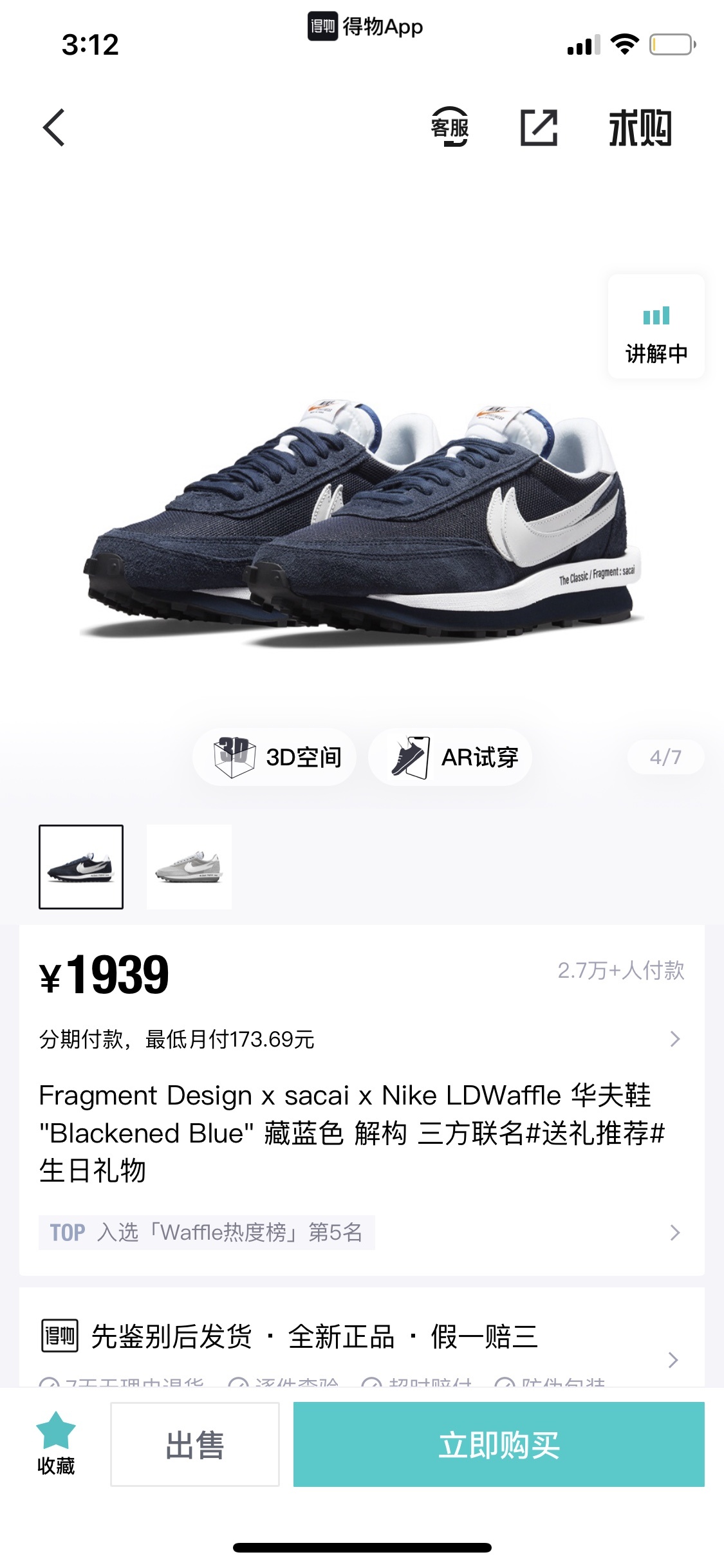Enter the 3D空间 view
Screen dimensions: 724x1568
pyautogui.click(x=275, y=757)
